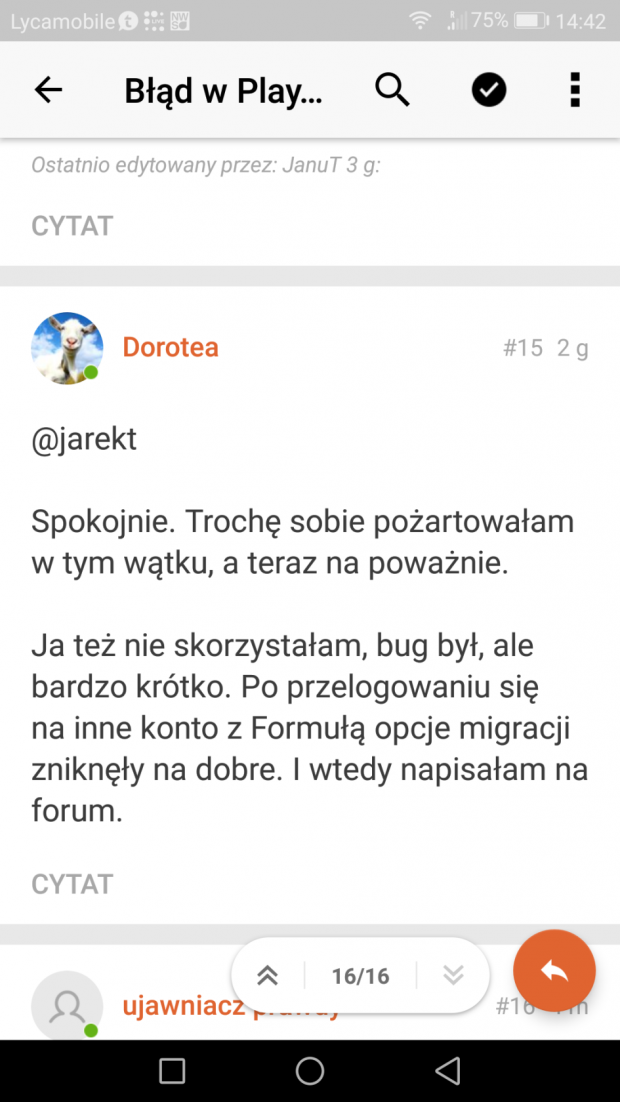Open the three-dot overflow menu
620x1102 pixels.
[x=574, y=90]
